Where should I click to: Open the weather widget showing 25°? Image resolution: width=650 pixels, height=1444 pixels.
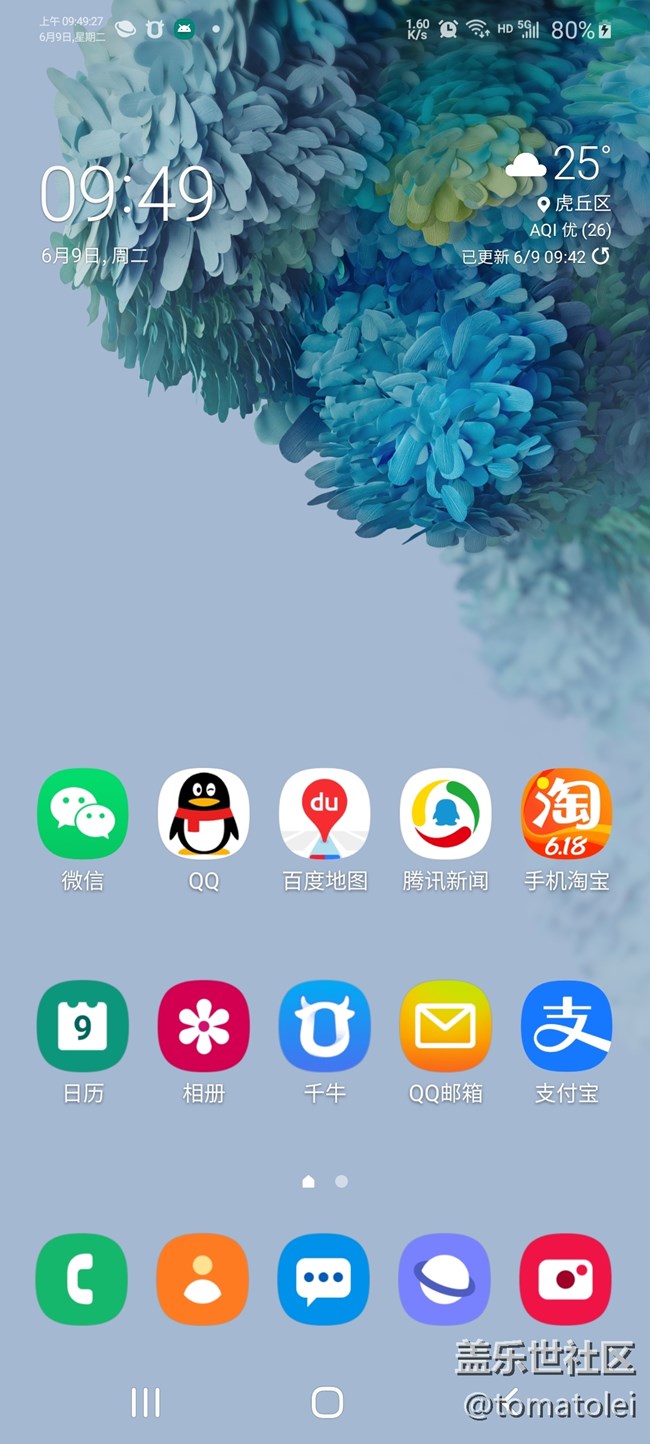[x=560, y=166]
